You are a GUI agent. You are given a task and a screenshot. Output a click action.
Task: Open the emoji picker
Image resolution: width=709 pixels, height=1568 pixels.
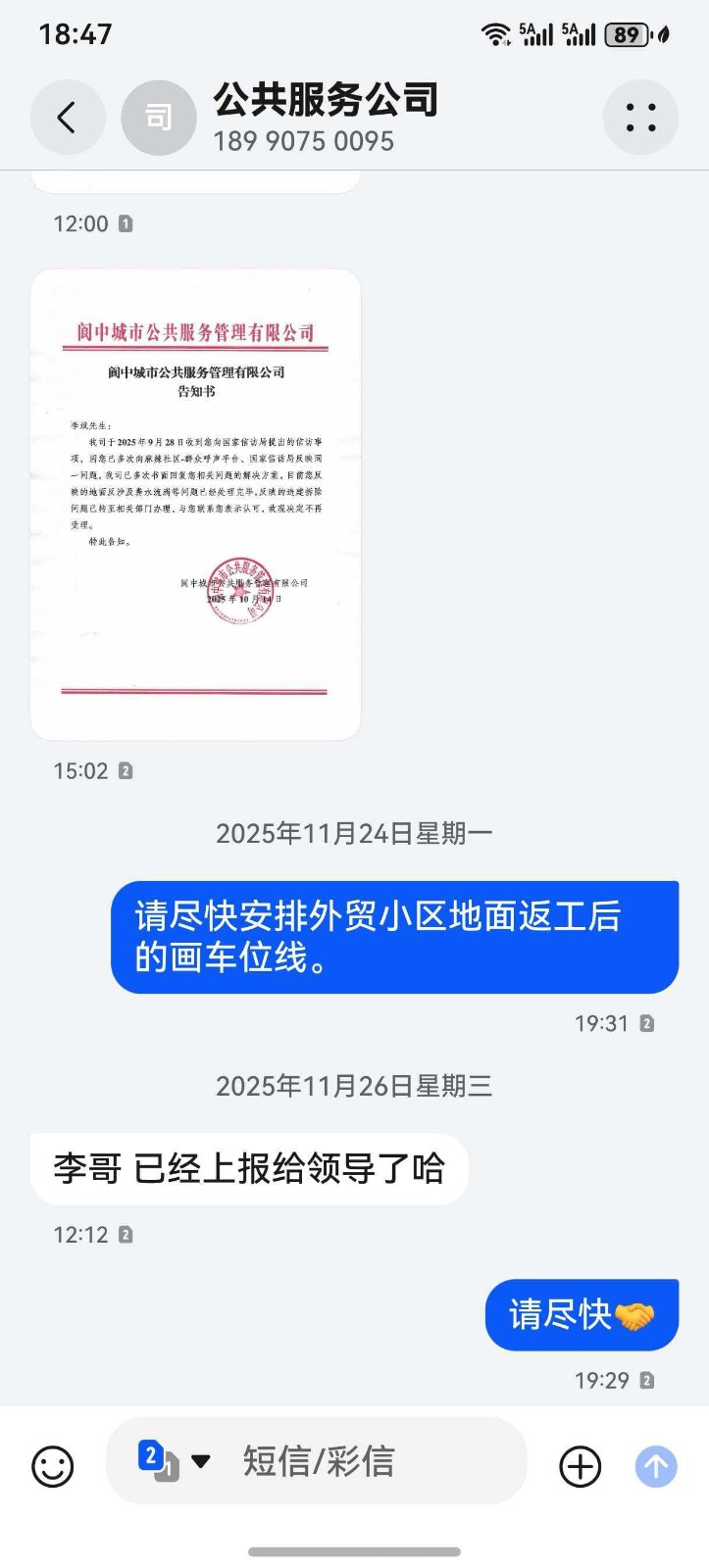tap(53, 1467)
